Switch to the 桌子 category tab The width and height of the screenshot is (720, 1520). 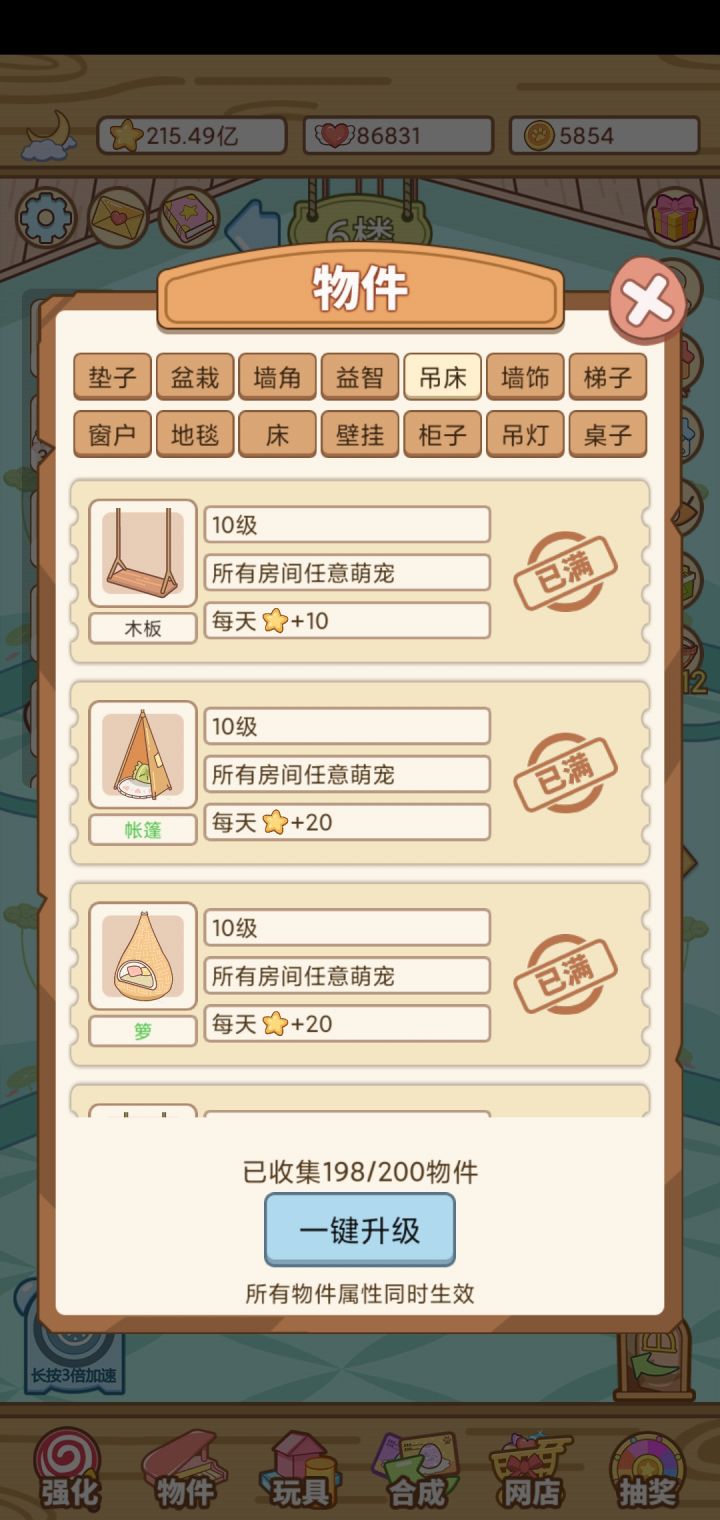pyautogui.click(x=608, y=434)
